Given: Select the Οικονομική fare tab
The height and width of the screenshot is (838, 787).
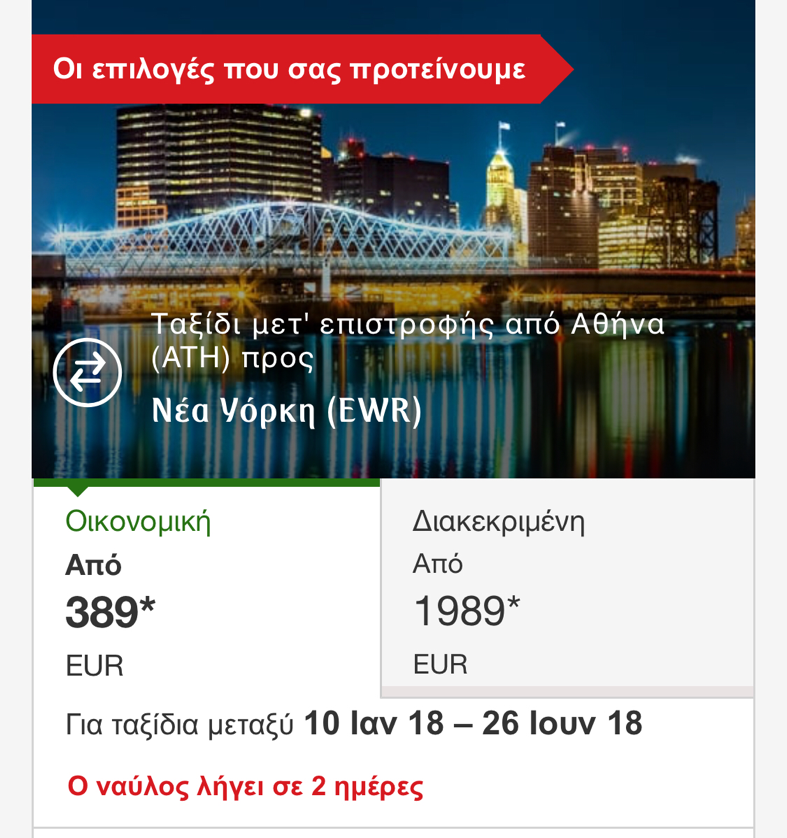Looking at the screenshot, I should [206, 590].
